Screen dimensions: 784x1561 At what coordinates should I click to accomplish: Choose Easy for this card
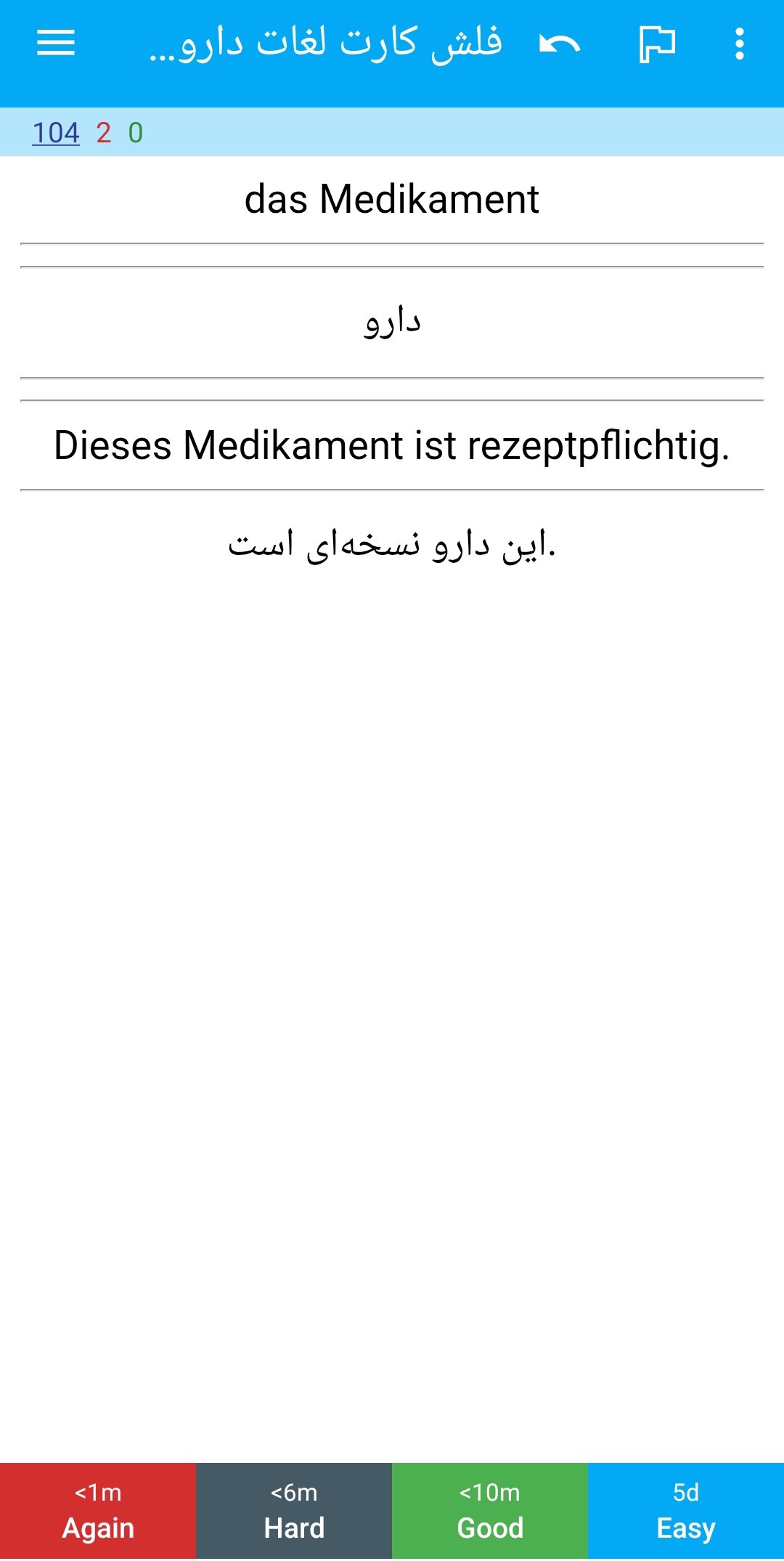pyautogui.click(x=686, y=1511)
